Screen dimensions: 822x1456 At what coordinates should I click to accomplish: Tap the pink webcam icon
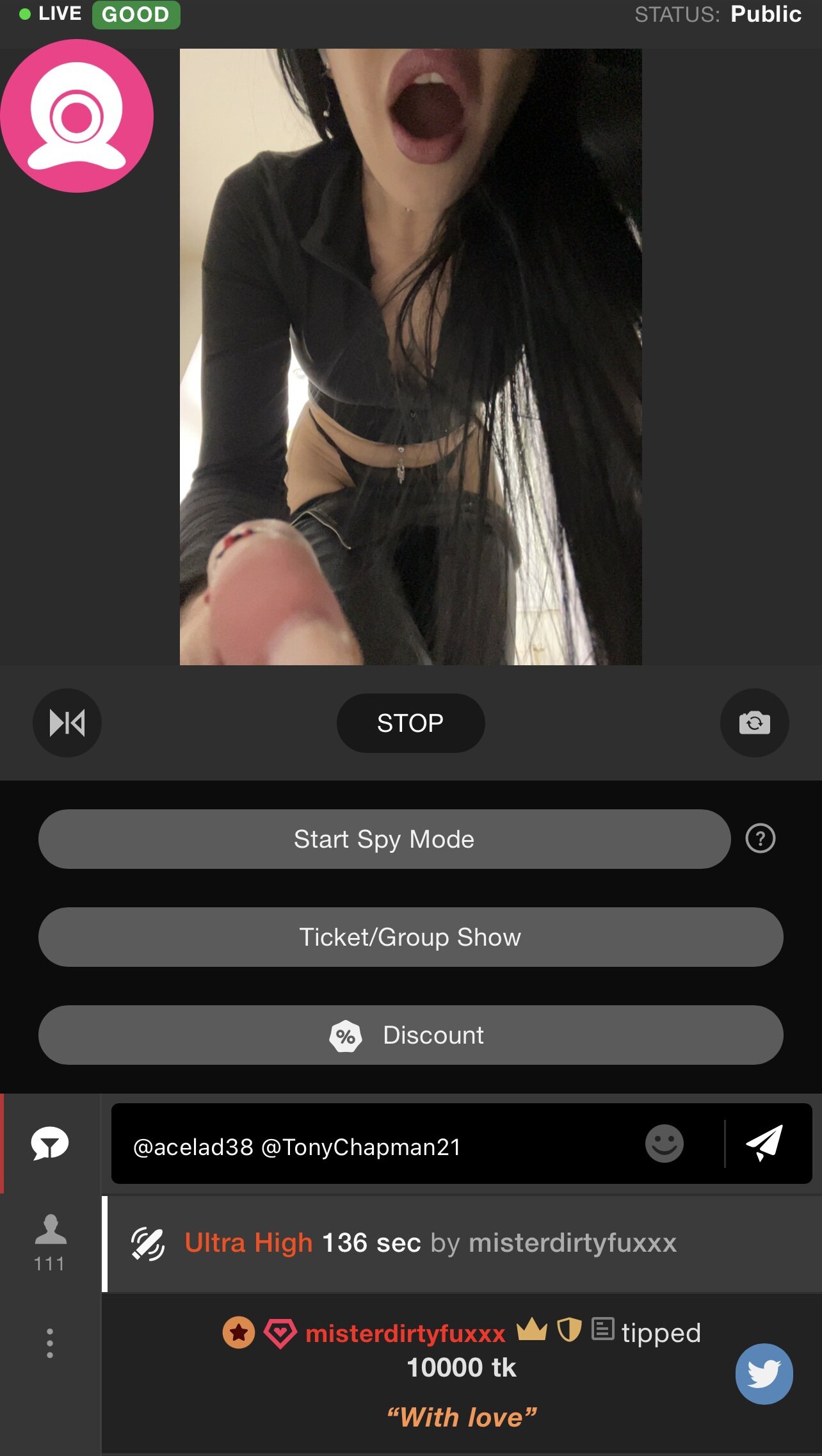click(x=77, y=116)
